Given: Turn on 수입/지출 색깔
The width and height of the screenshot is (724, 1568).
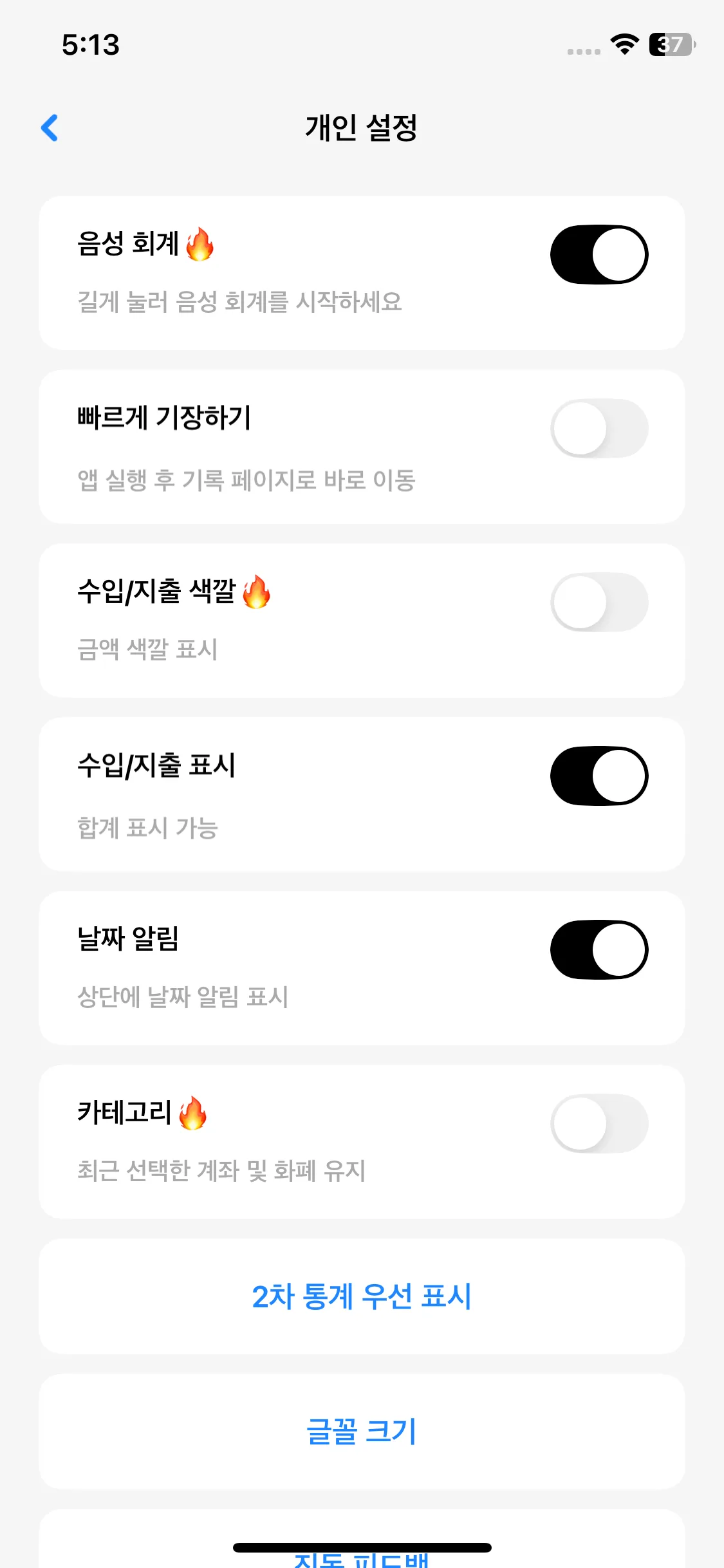Looking at the screenshot, I should pyautogui.click(x=599, y=602).
